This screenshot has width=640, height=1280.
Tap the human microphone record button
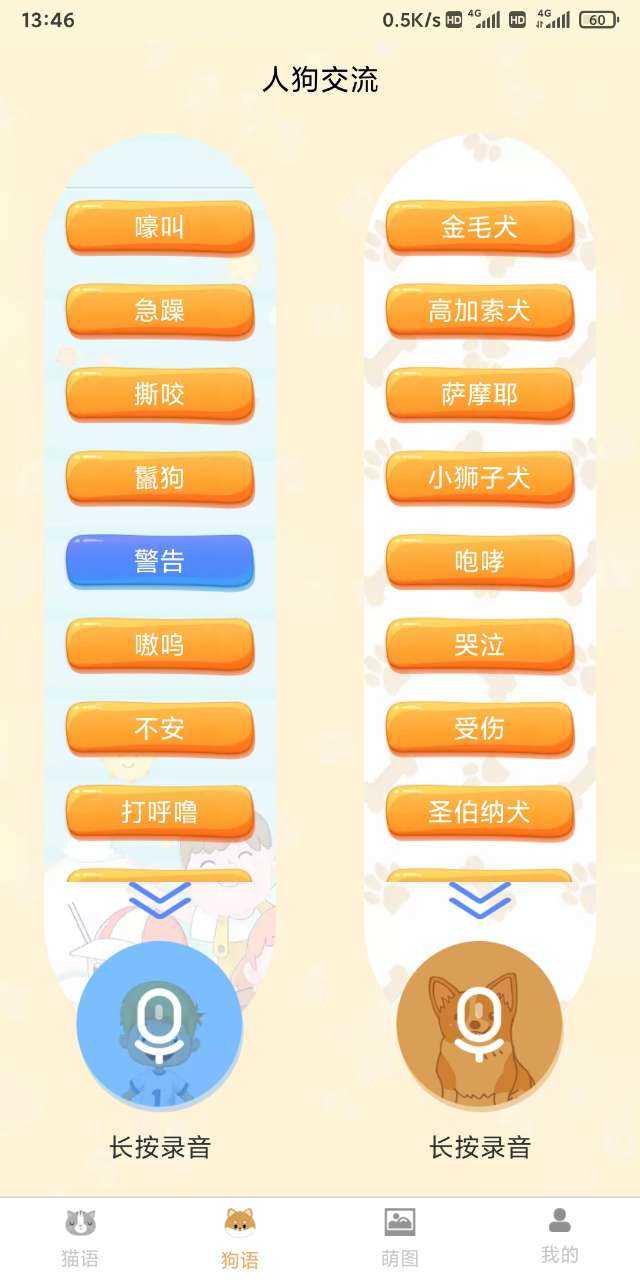coord(160,1024)
